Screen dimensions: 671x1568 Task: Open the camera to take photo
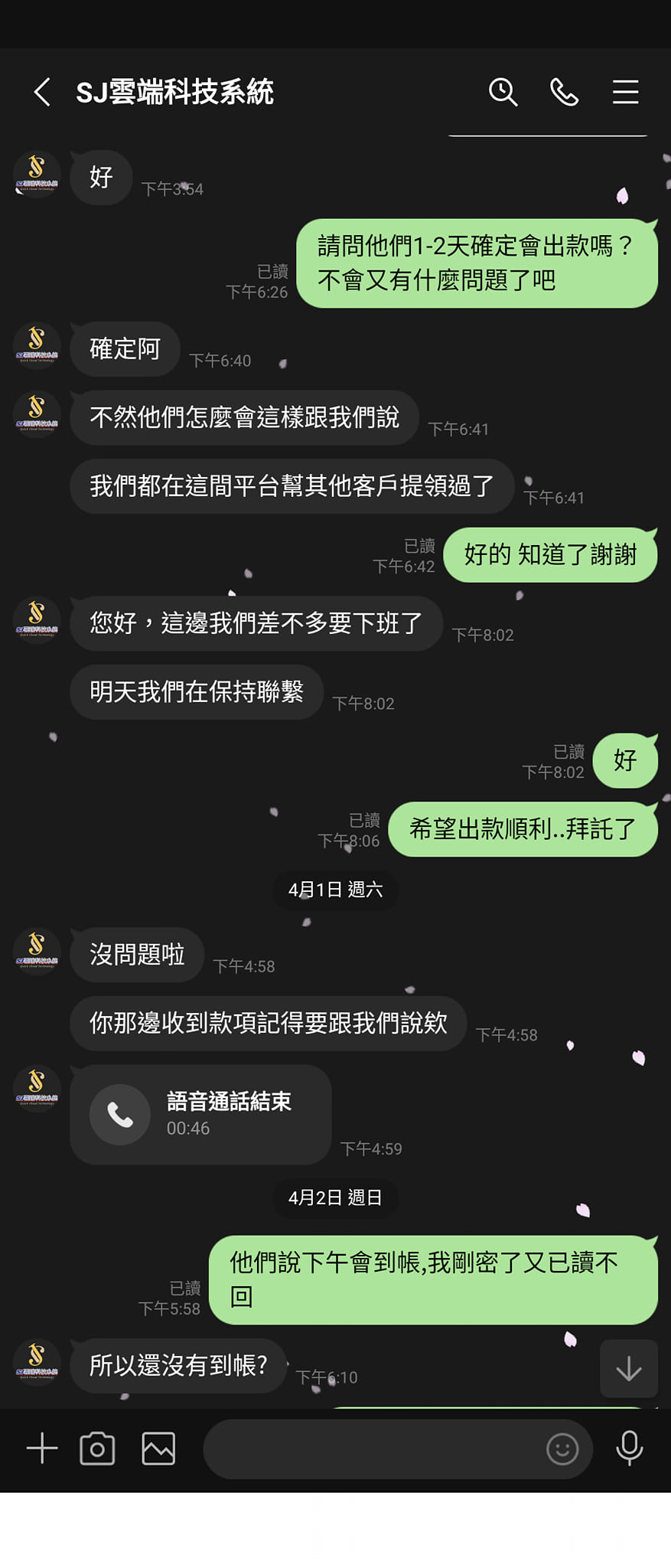(x=97, y=1449)
